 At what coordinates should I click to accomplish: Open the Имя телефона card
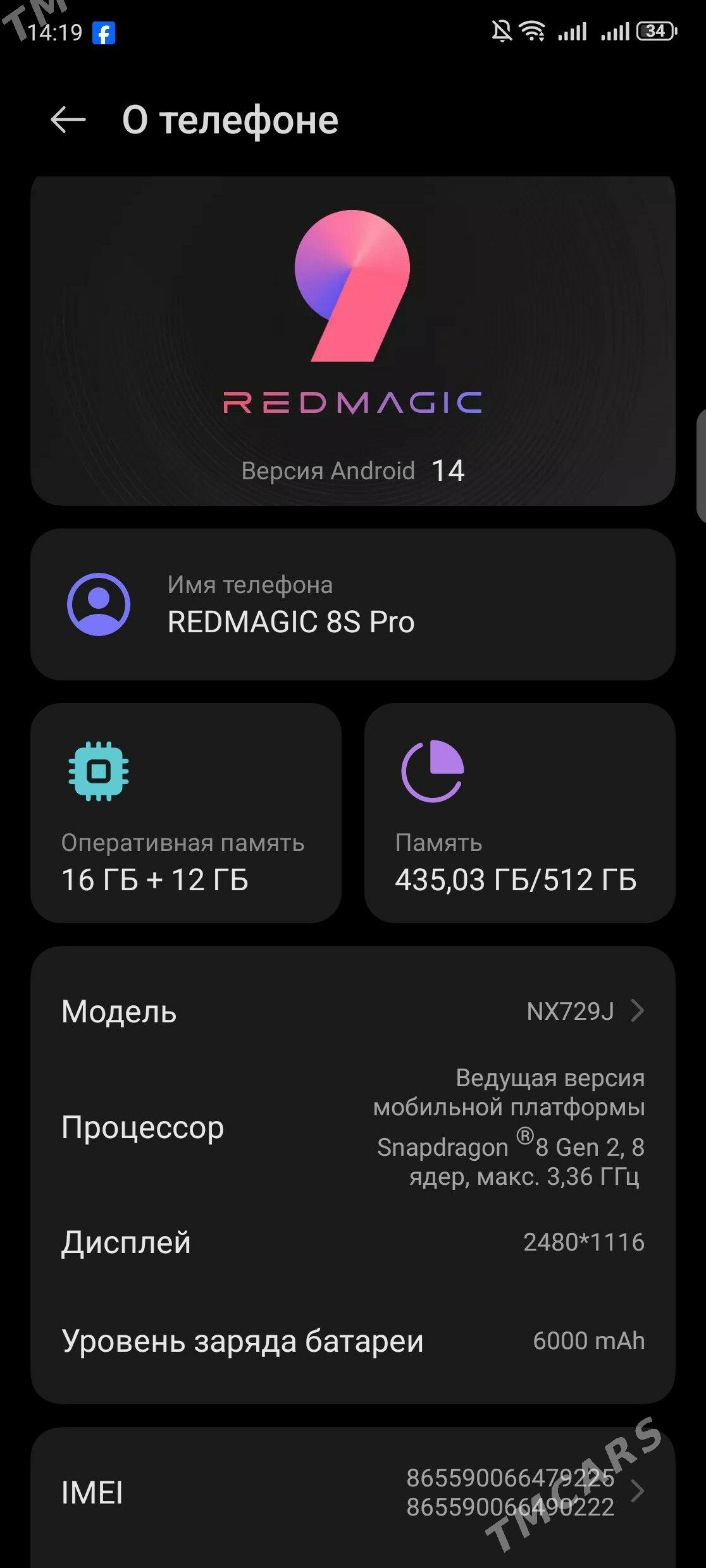click(352, 604)
